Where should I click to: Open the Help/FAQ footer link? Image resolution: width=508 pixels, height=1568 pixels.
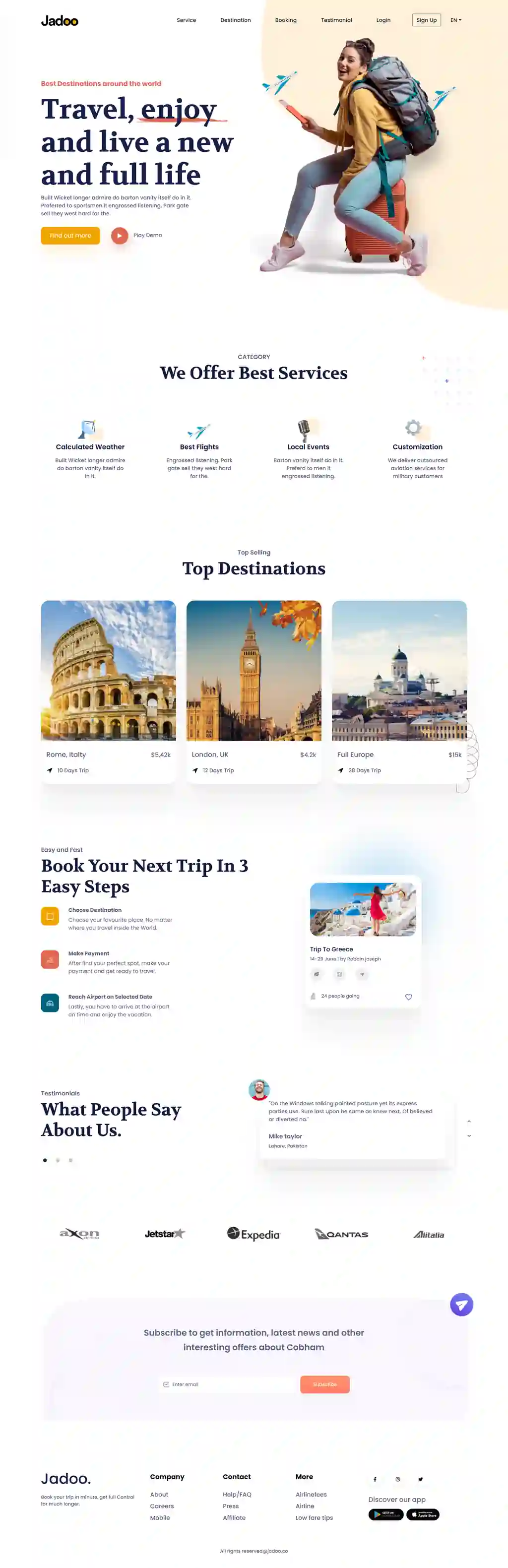pos(237,1495)
